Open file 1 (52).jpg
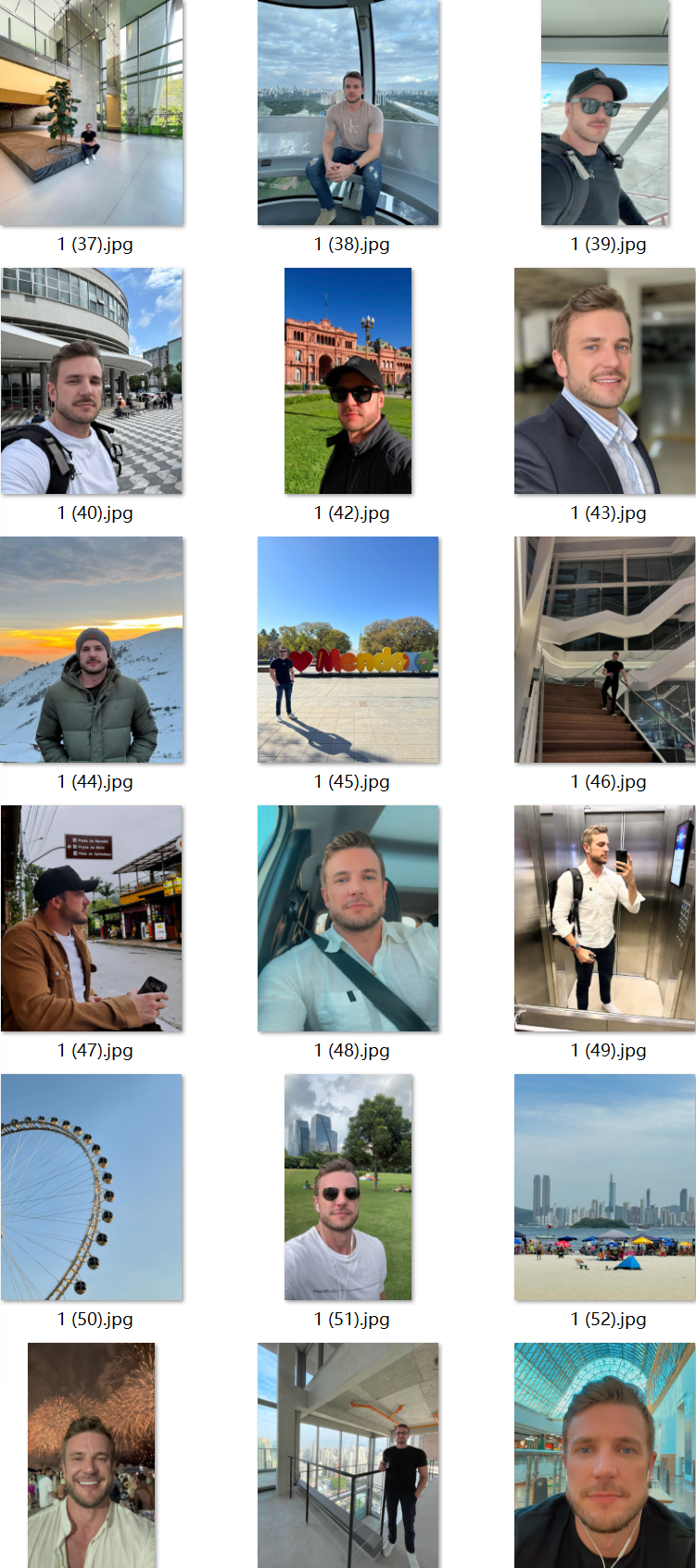 pos(605,1187)
